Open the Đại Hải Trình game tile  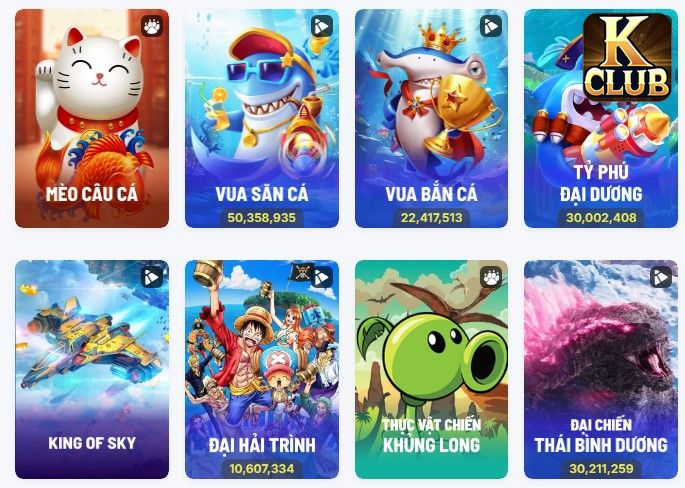point(262,368)
